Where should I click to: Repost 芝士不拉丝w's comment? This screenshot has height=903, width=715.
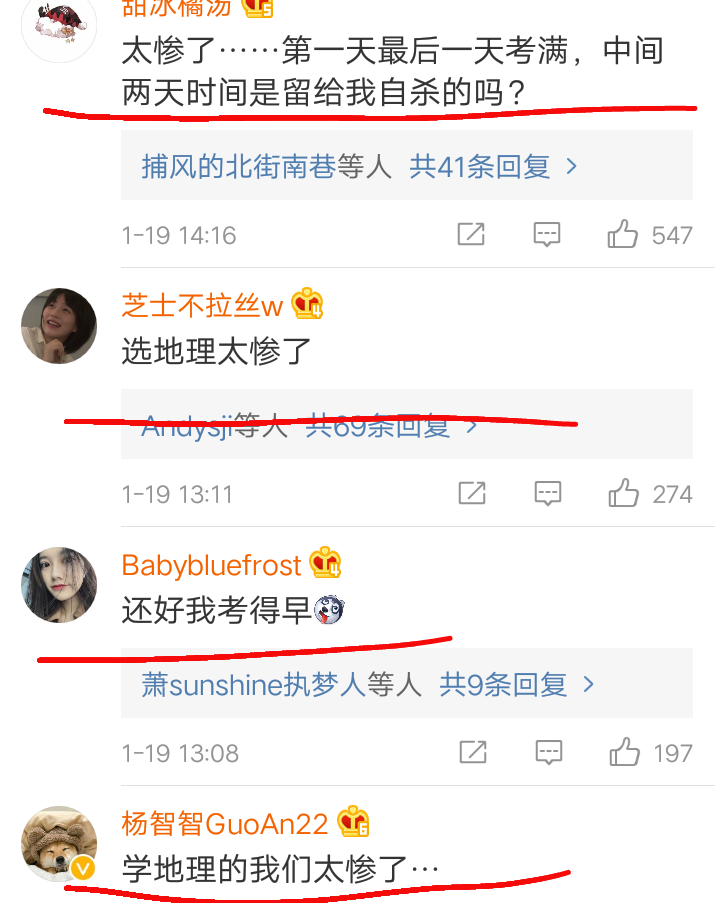[x=471, y=493]
